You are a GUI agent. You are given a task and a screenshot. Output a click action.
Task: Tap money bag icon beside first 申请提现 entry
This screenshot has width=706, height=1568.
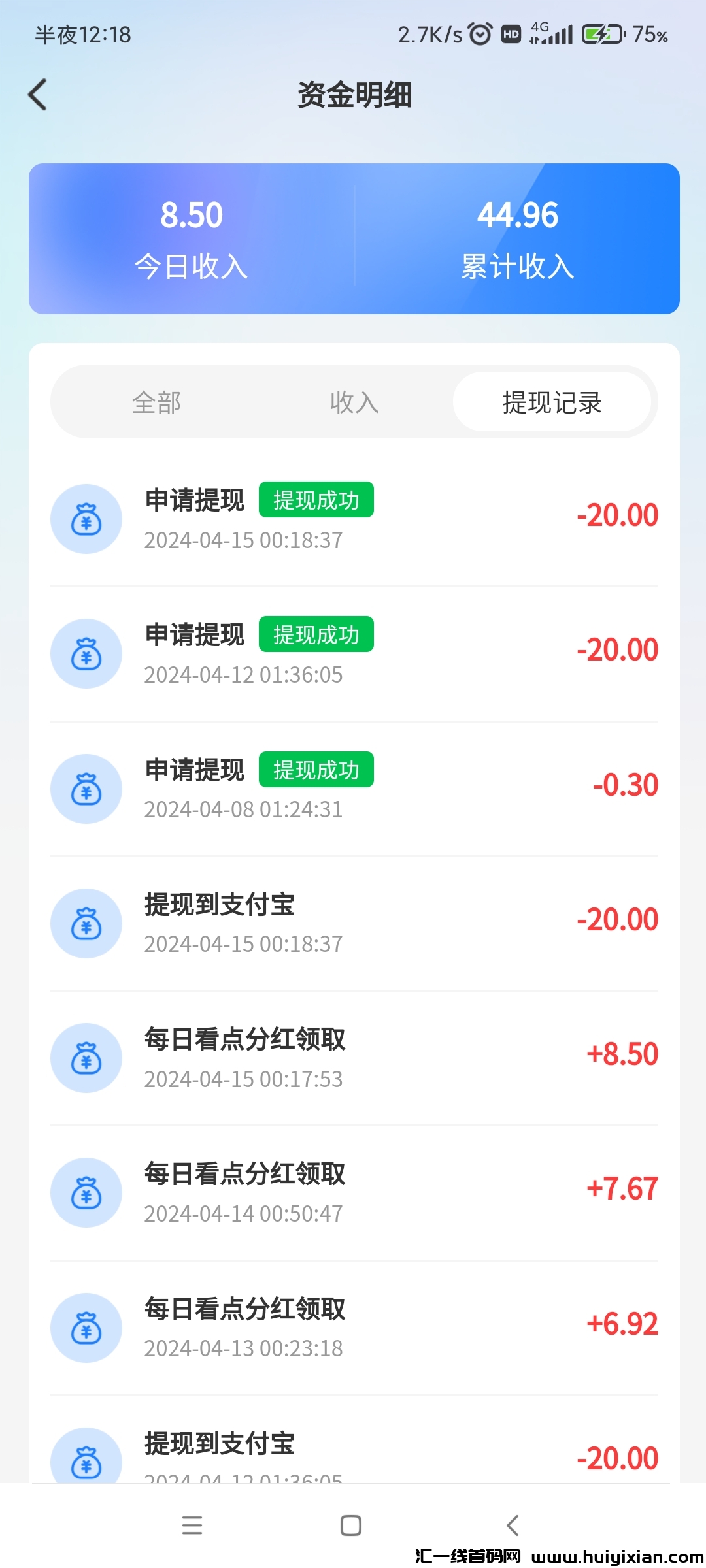86,519
